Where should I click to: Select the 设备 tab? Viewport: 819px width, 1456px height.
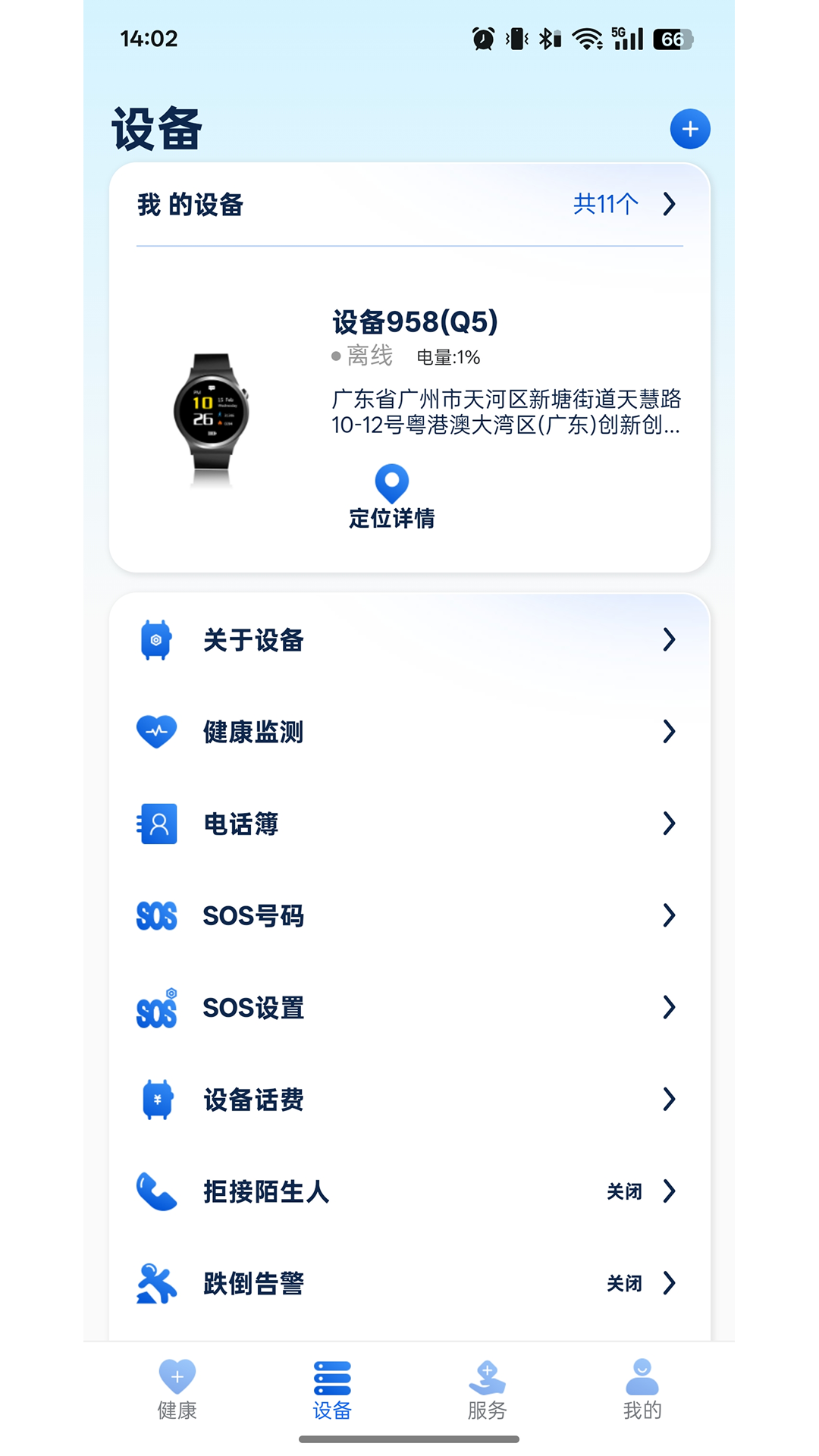(x=332, y=1389)
